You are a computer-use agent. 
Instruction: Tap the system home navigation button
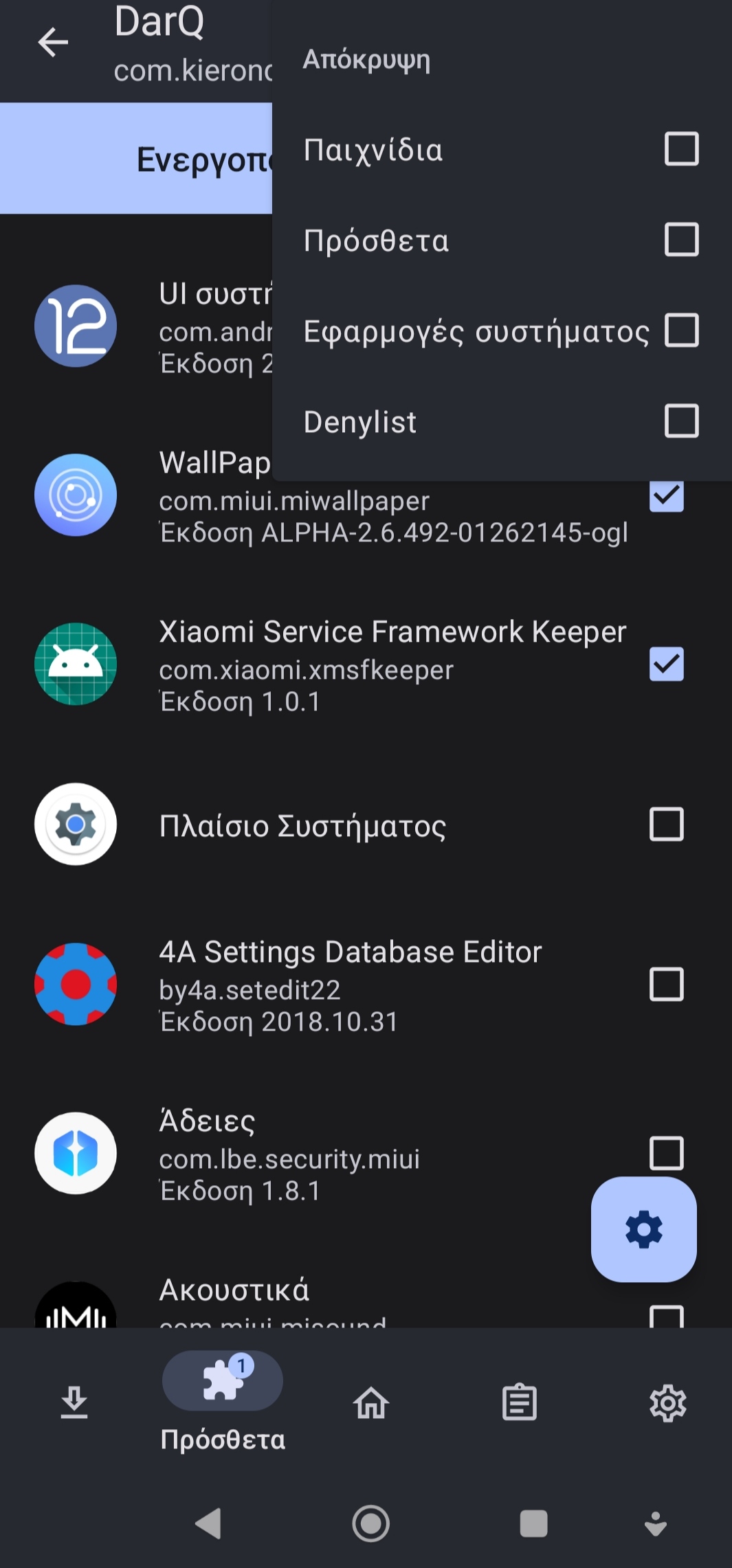pos(371,1523)
